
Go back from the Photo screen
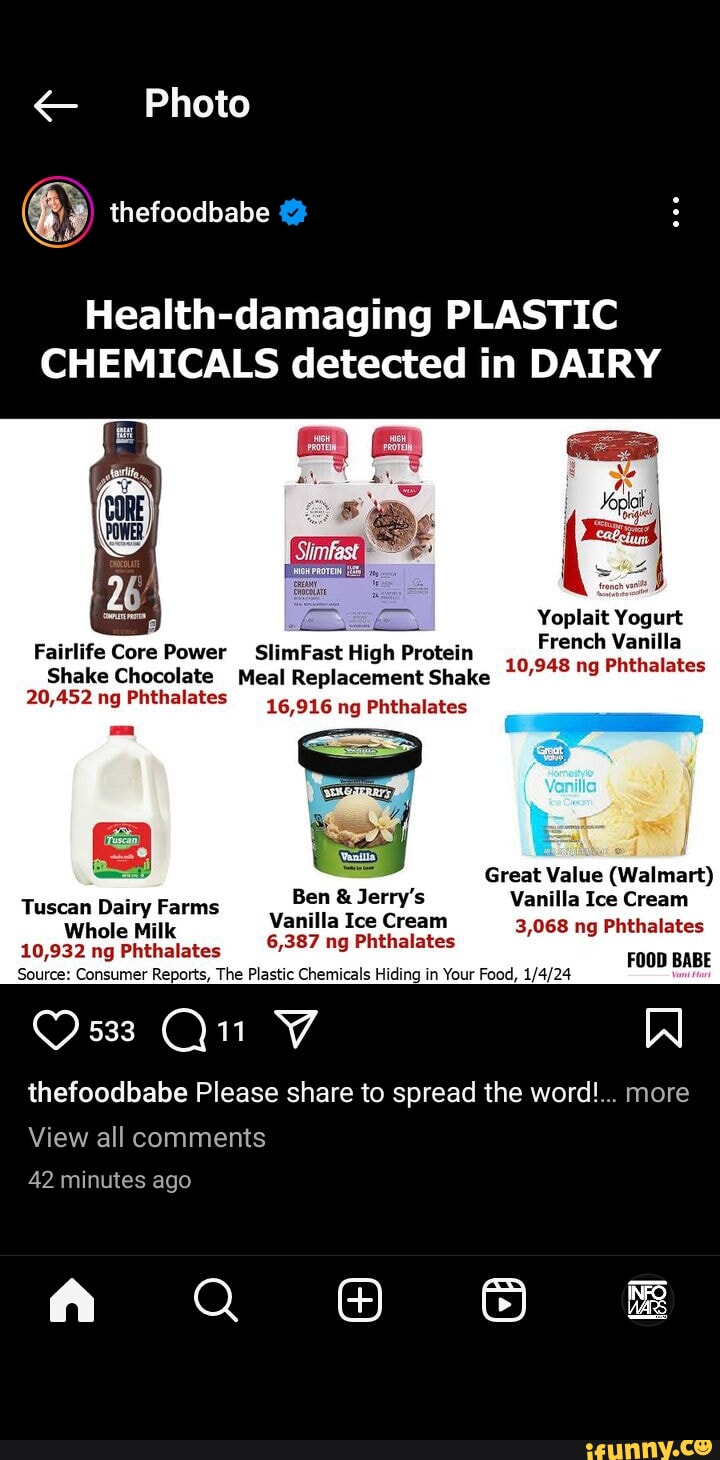[56, 104]
